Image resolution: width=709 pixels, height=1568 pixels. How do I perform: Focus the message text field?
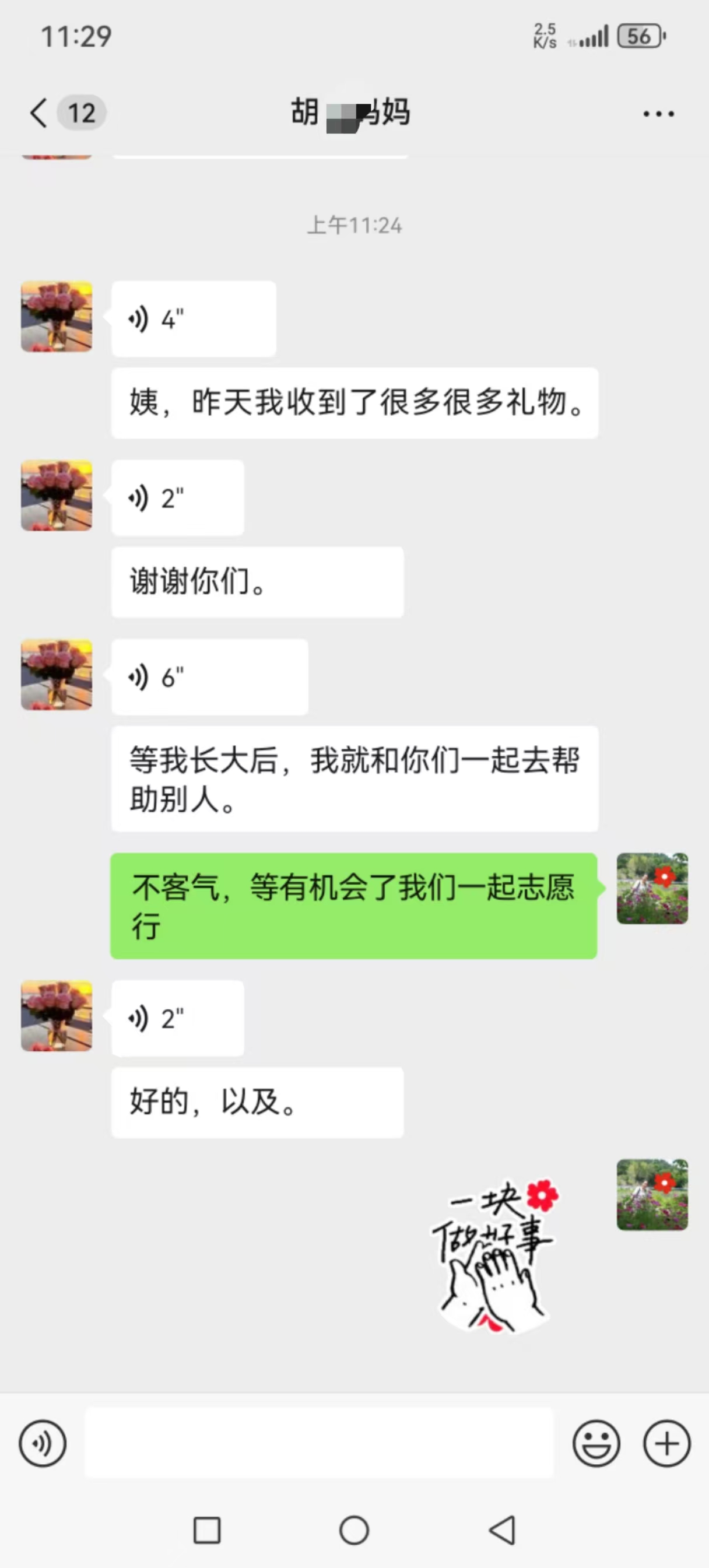[x=318, y=1444]
